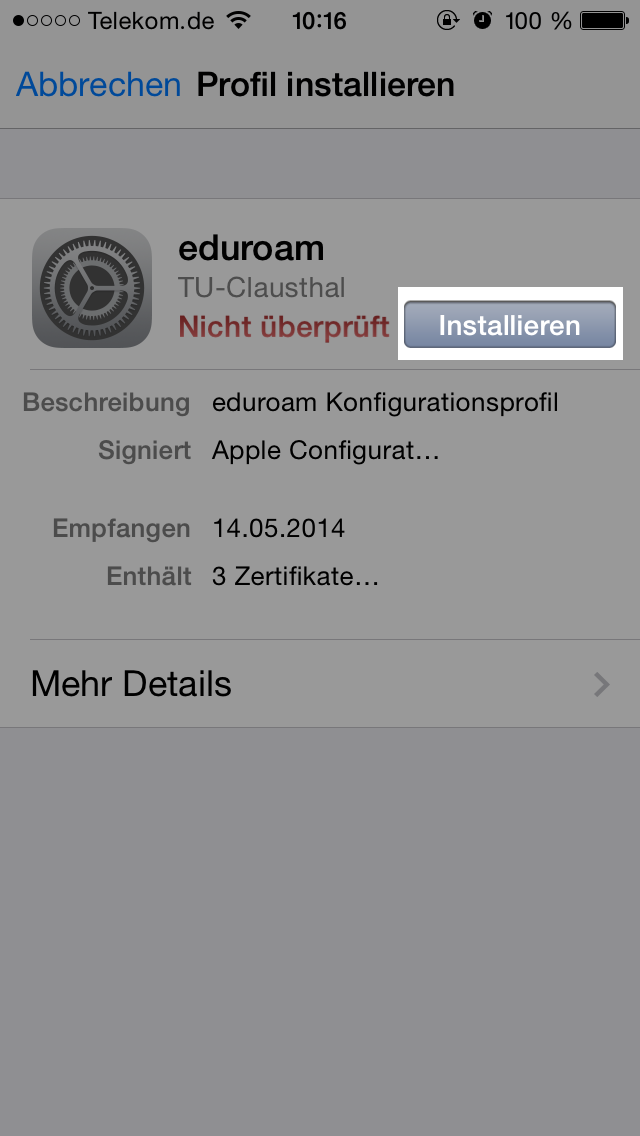The image size is (640, 1136).
Task: Tap Abbrechen to cancel profile installation
Action: pos(98,85)
